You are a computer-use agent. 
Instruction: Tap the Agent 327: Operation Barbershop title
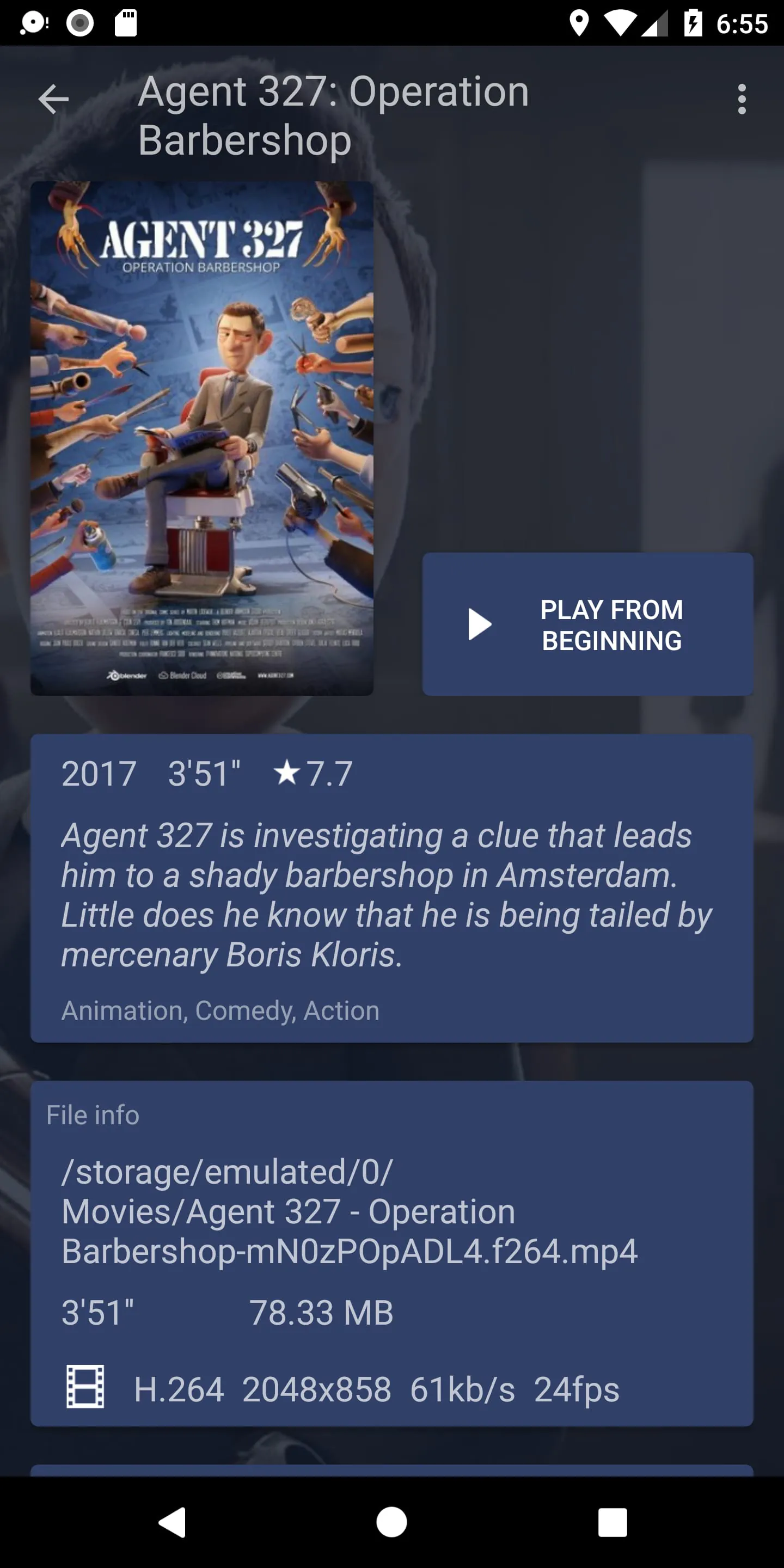(334, 115)
